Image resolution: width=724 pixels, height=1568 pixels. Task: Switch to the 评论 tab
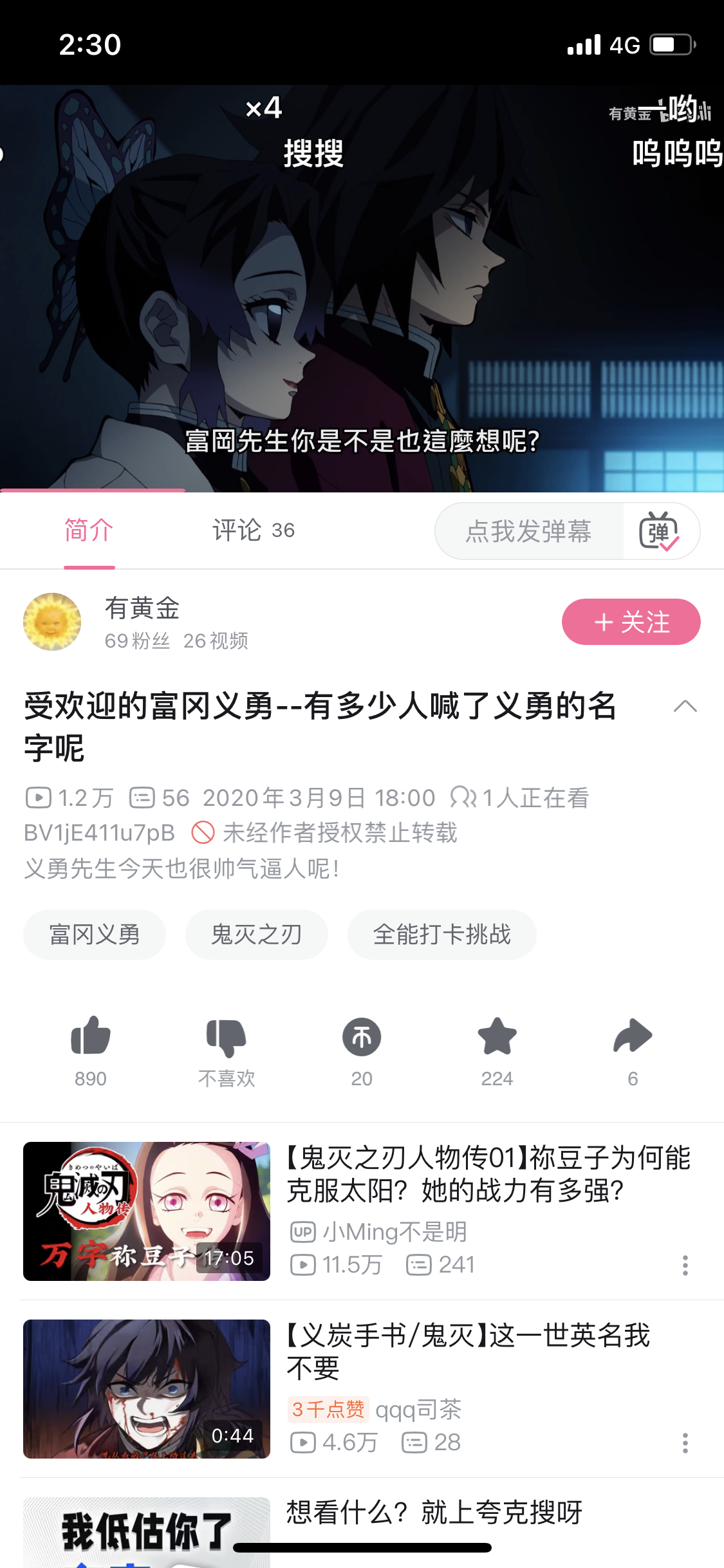pyautogui.click(x=253, y=530)
